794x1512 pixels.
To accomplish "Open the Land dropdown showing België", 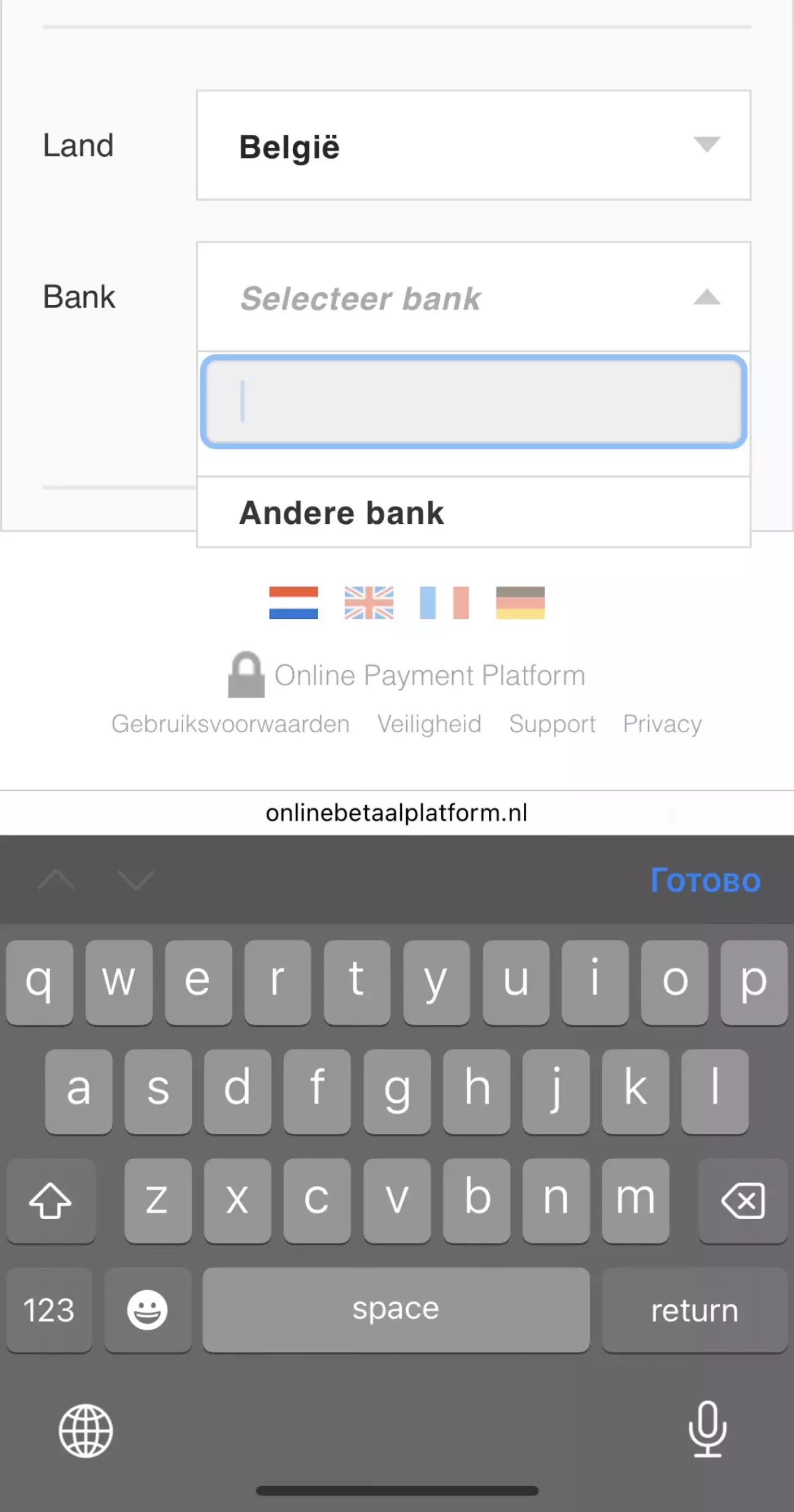I will click(x=473, y=145).
